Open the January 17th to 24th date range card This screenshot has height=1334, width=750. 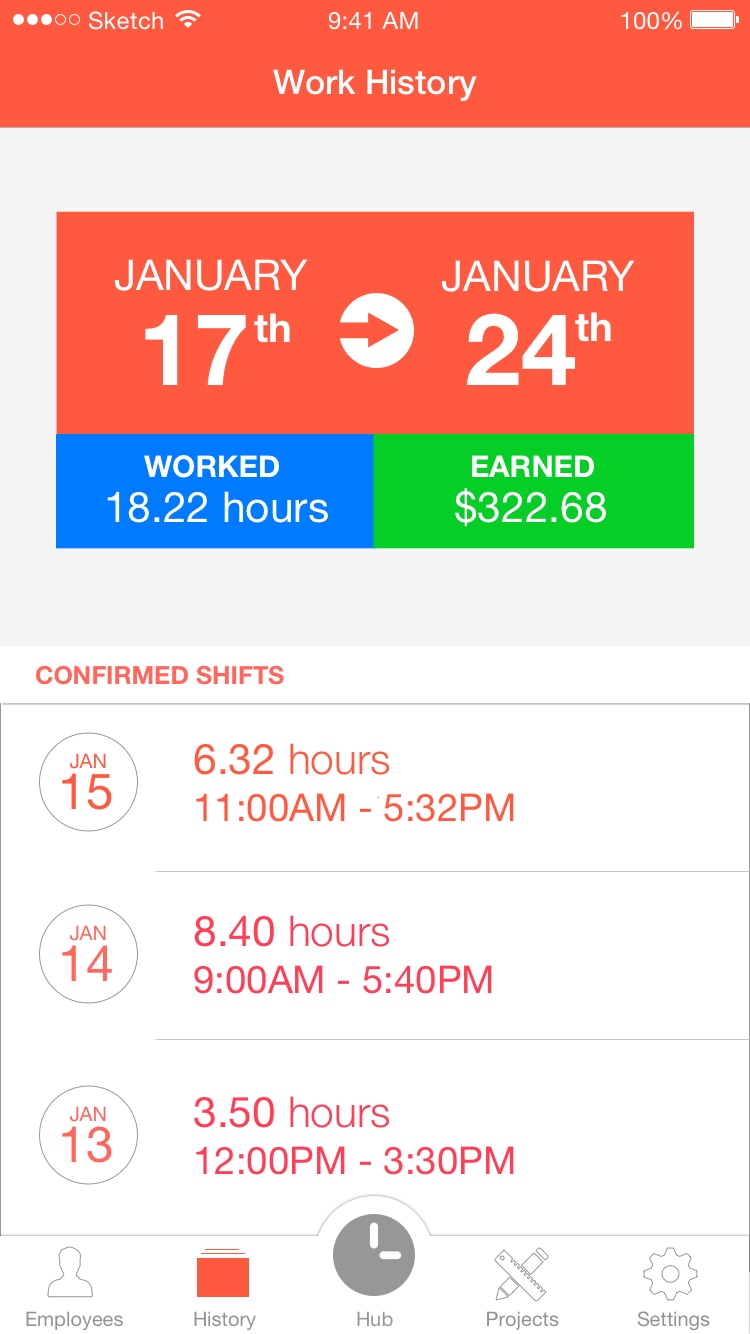375,323
